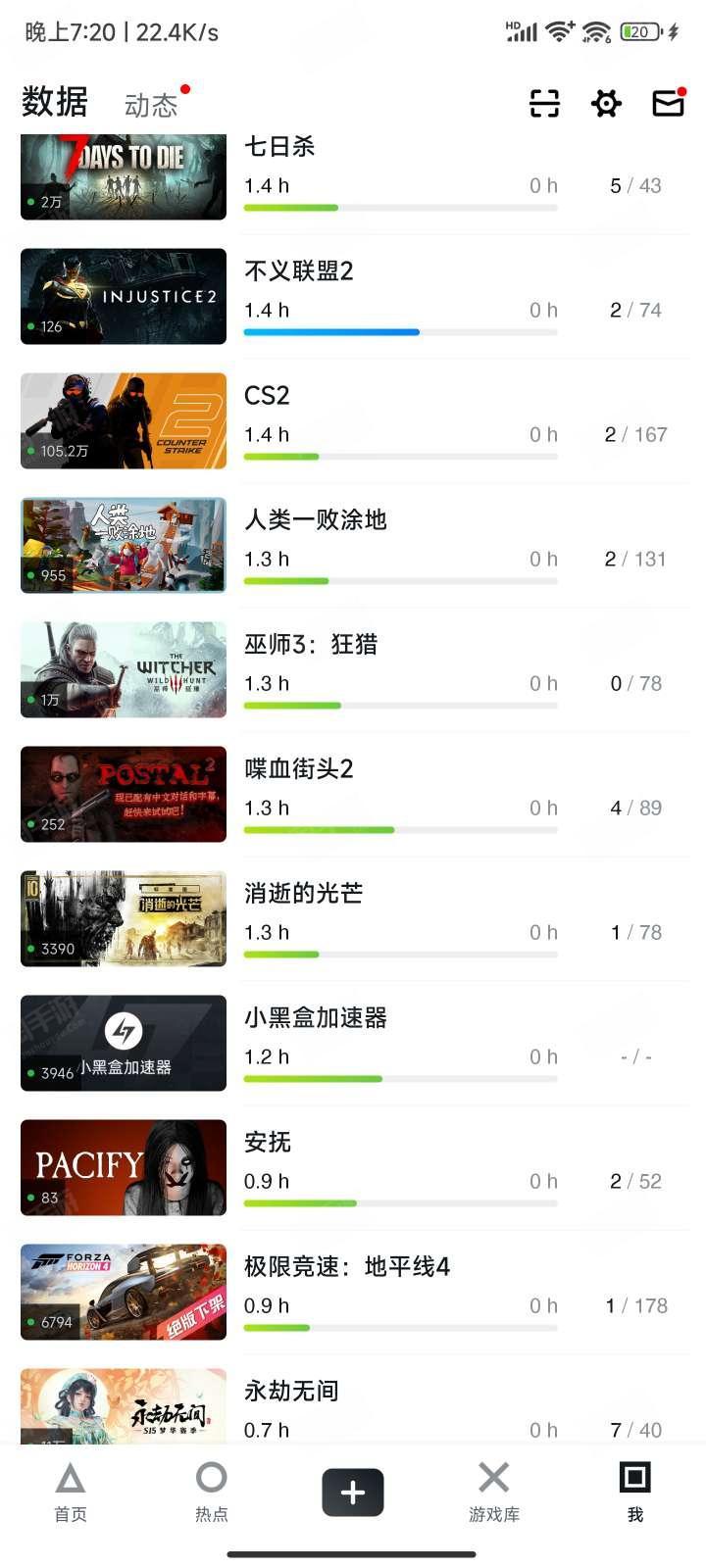Screen dimensions: 706x1568
Task: Select the 数据 tab
Action: coord(55,102)
